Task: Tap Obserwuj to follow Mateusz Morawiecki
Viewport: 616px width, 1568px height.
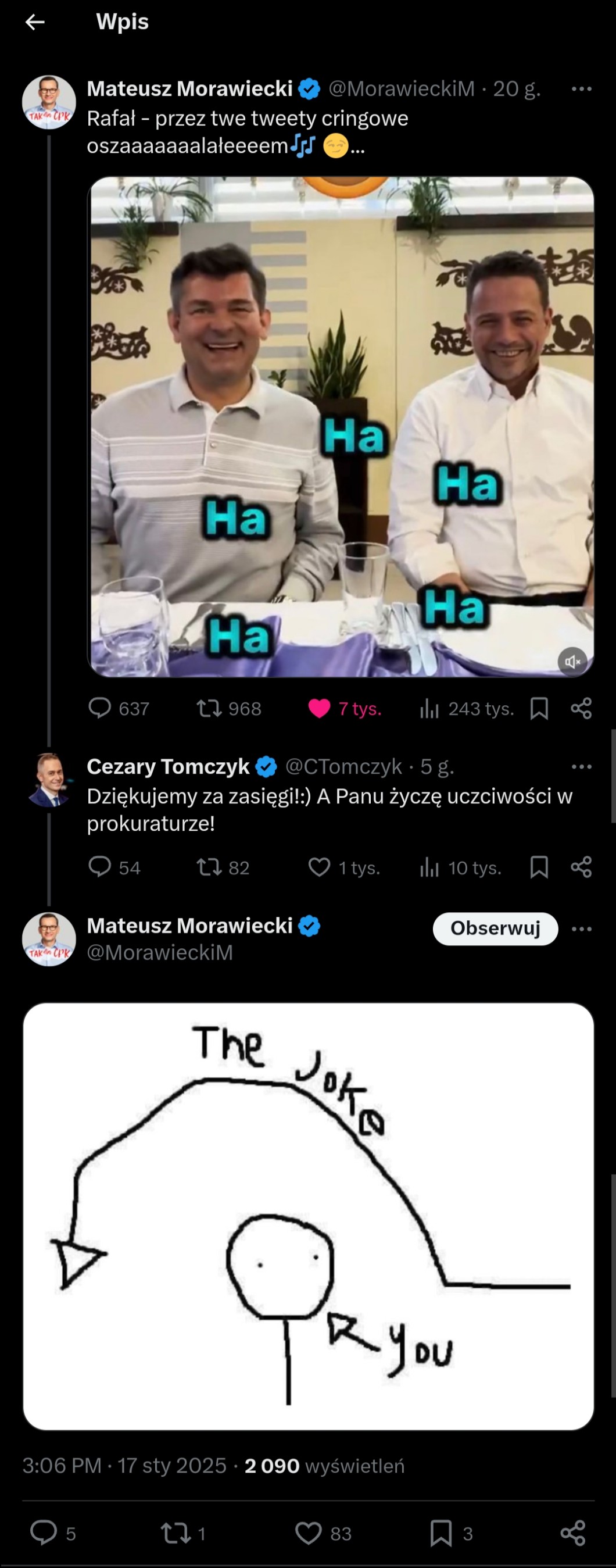Action: pyautogui.click(x=495, y=928)
